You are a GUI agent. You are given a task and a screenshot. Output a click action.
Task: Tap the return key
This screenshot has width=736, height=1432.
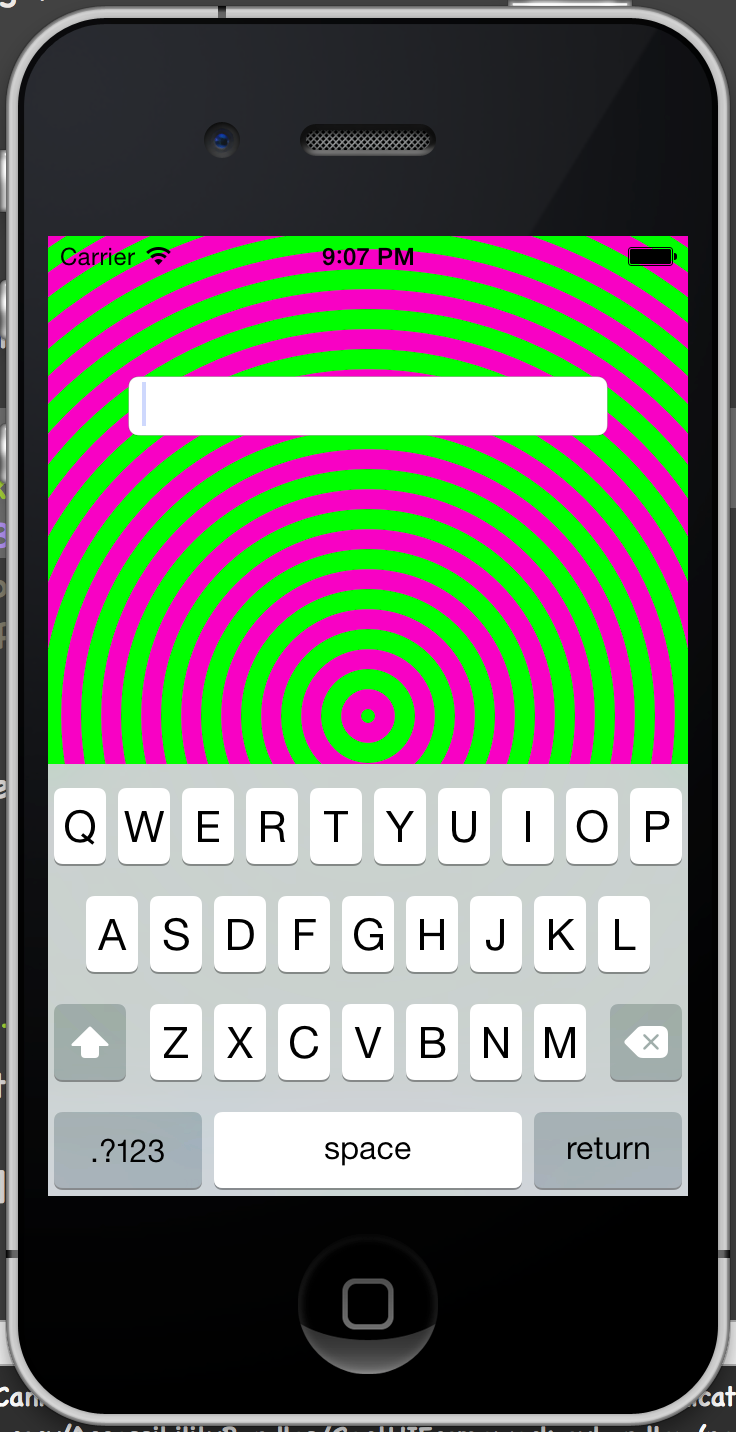pyautogui.click(x=608, y=1149)
